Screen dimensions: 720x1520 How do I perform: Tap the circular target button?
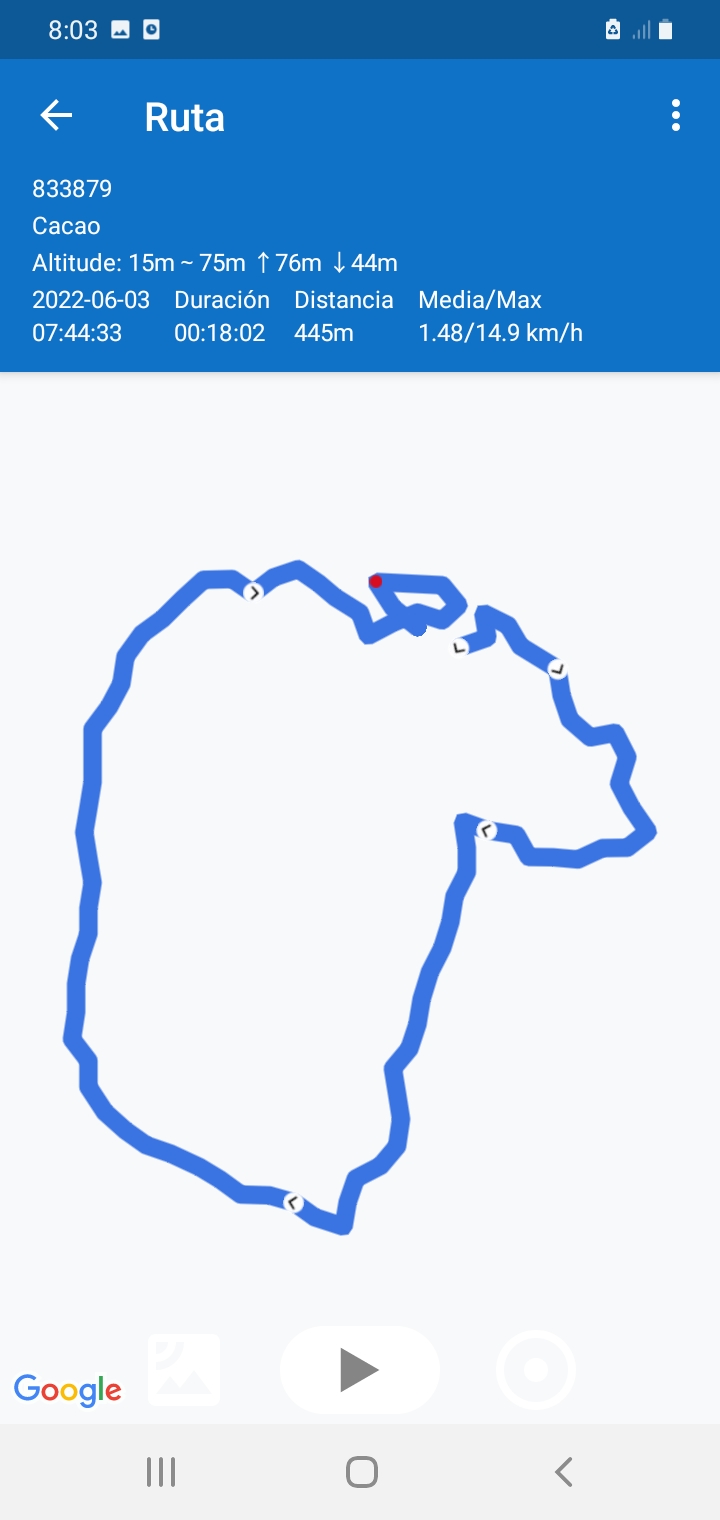[536, 1369]
